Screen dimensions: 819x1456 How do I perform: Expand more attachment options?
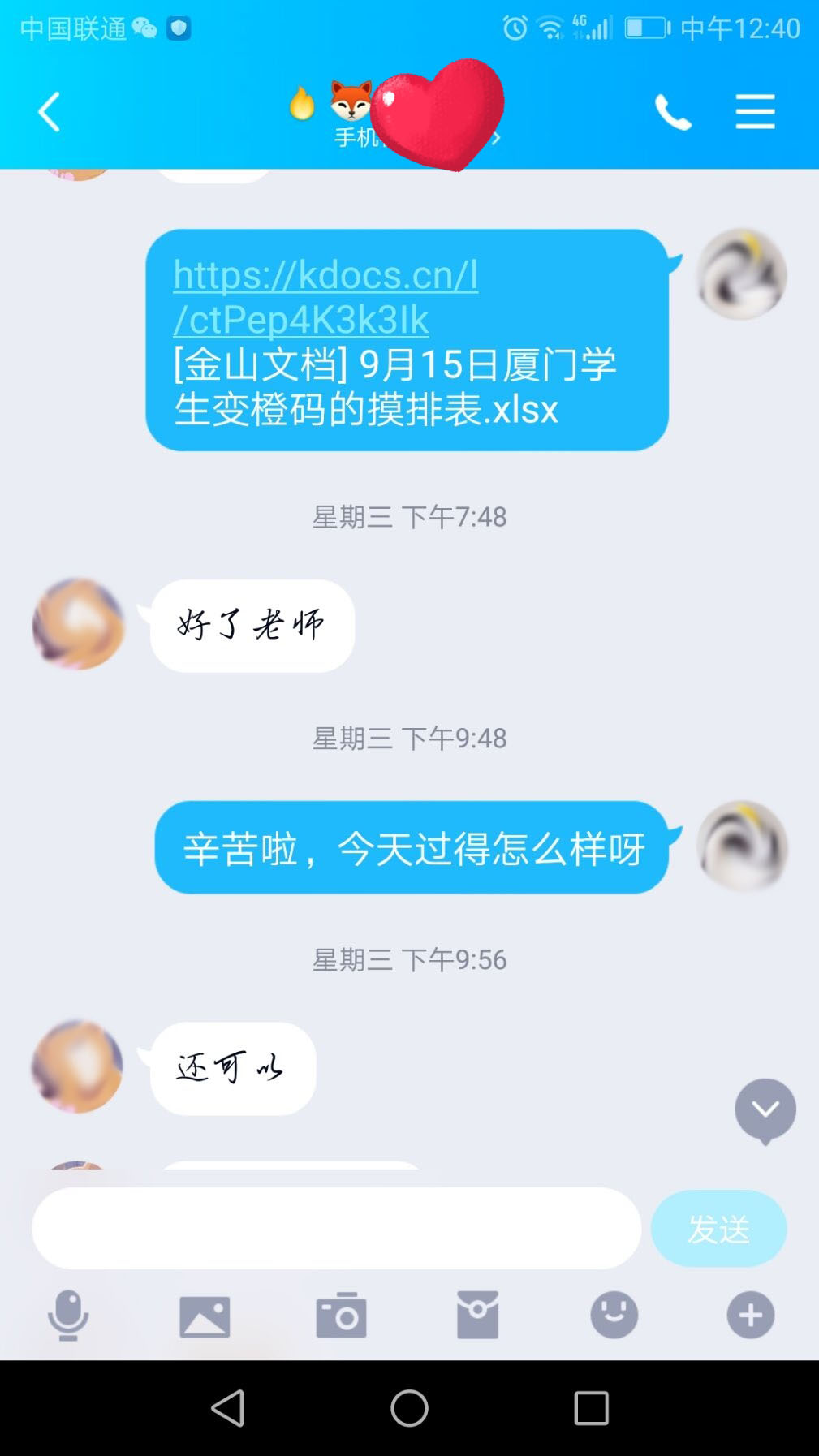pos(750,1315)
